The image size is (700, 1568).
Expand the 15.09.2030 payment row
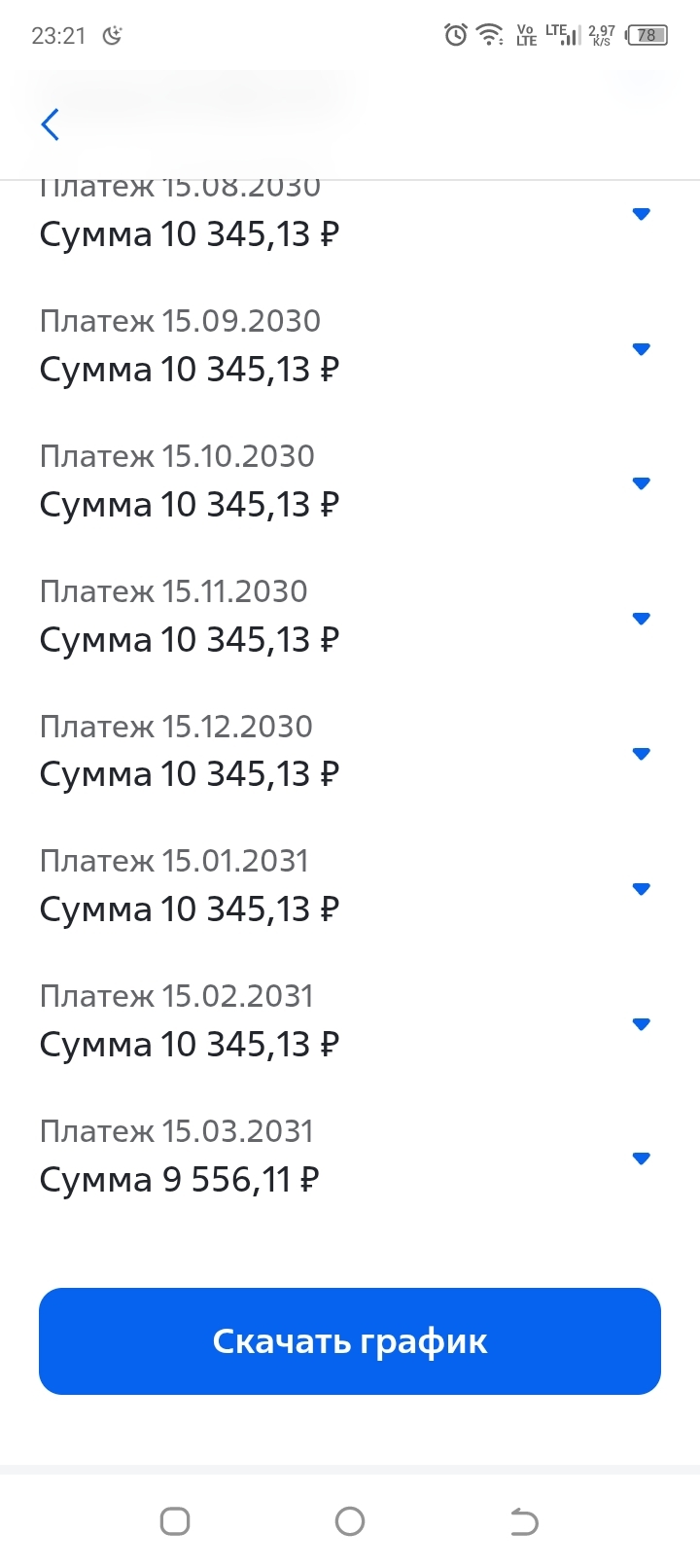641,349
